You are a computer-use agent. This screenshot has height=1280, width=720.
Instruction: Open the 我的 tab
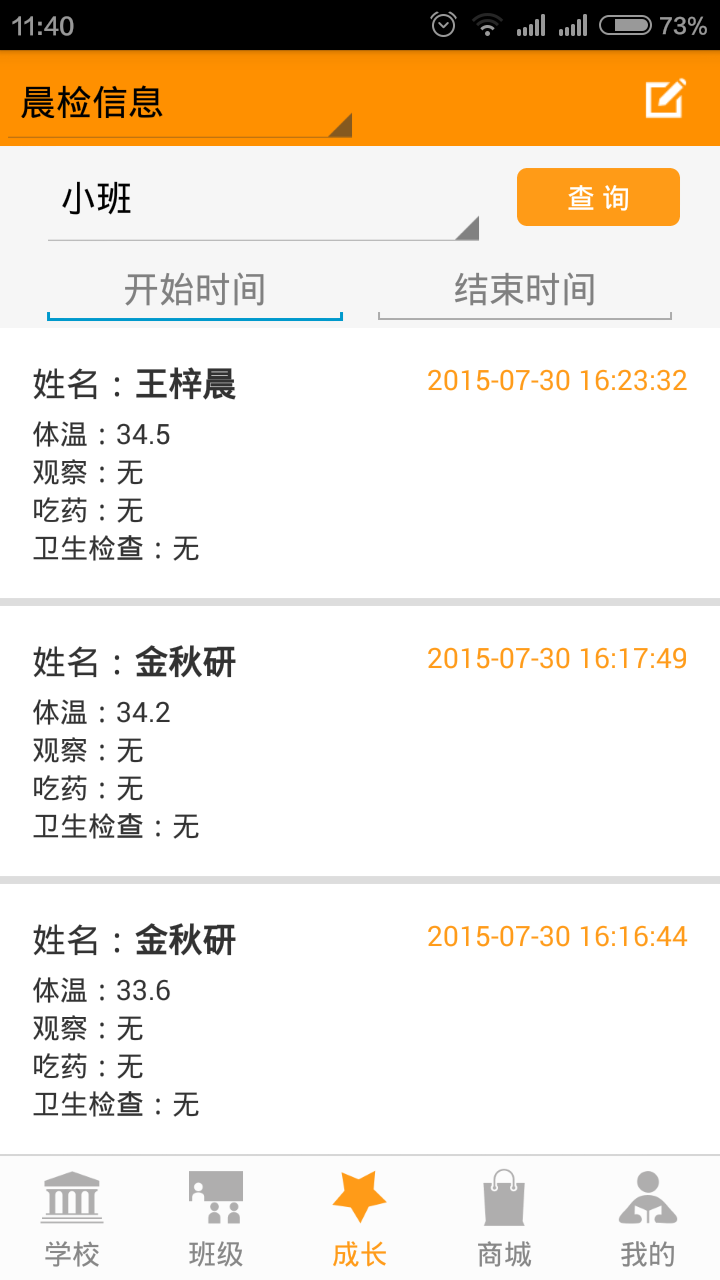point(648,1218)
